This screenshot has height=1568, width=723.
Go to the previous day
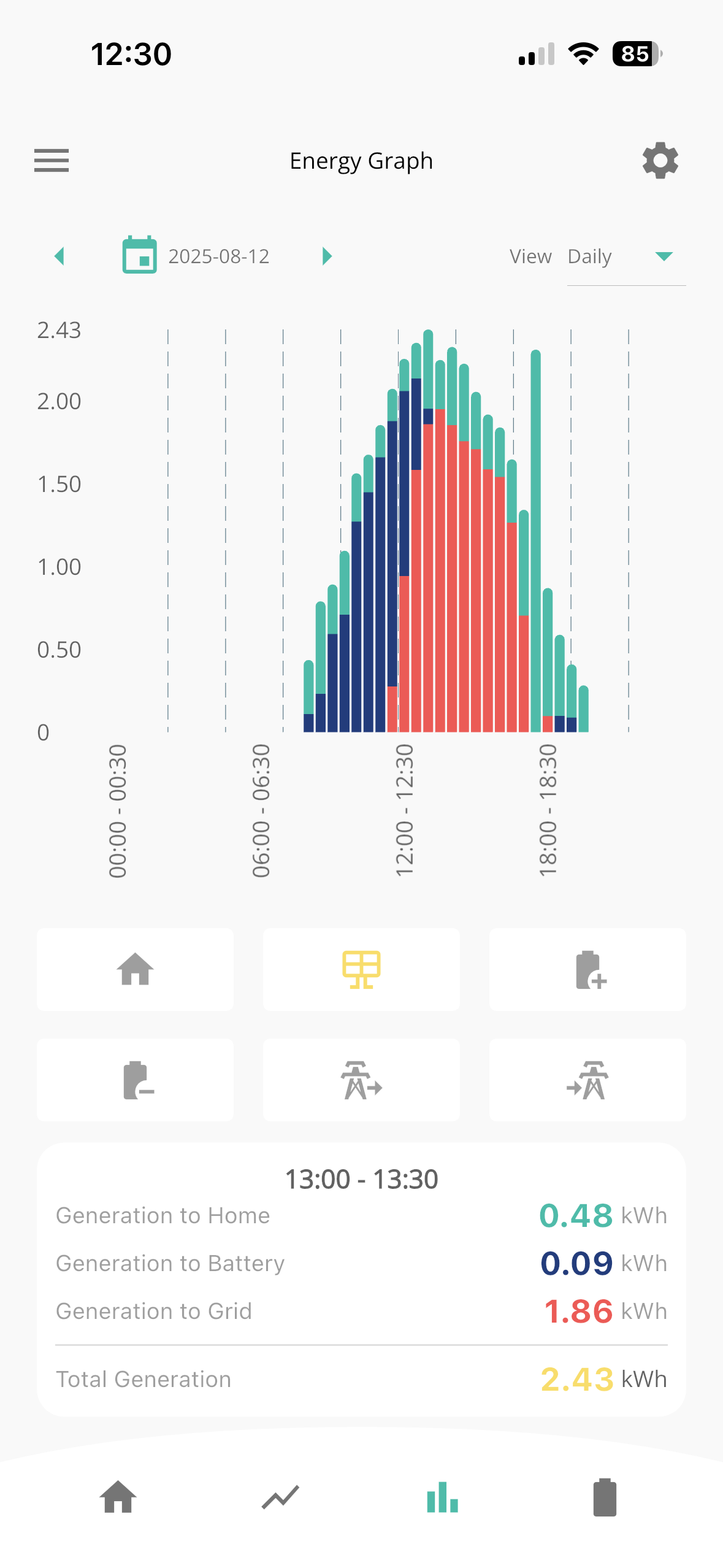pyautogui.click(x=59, y=256)
